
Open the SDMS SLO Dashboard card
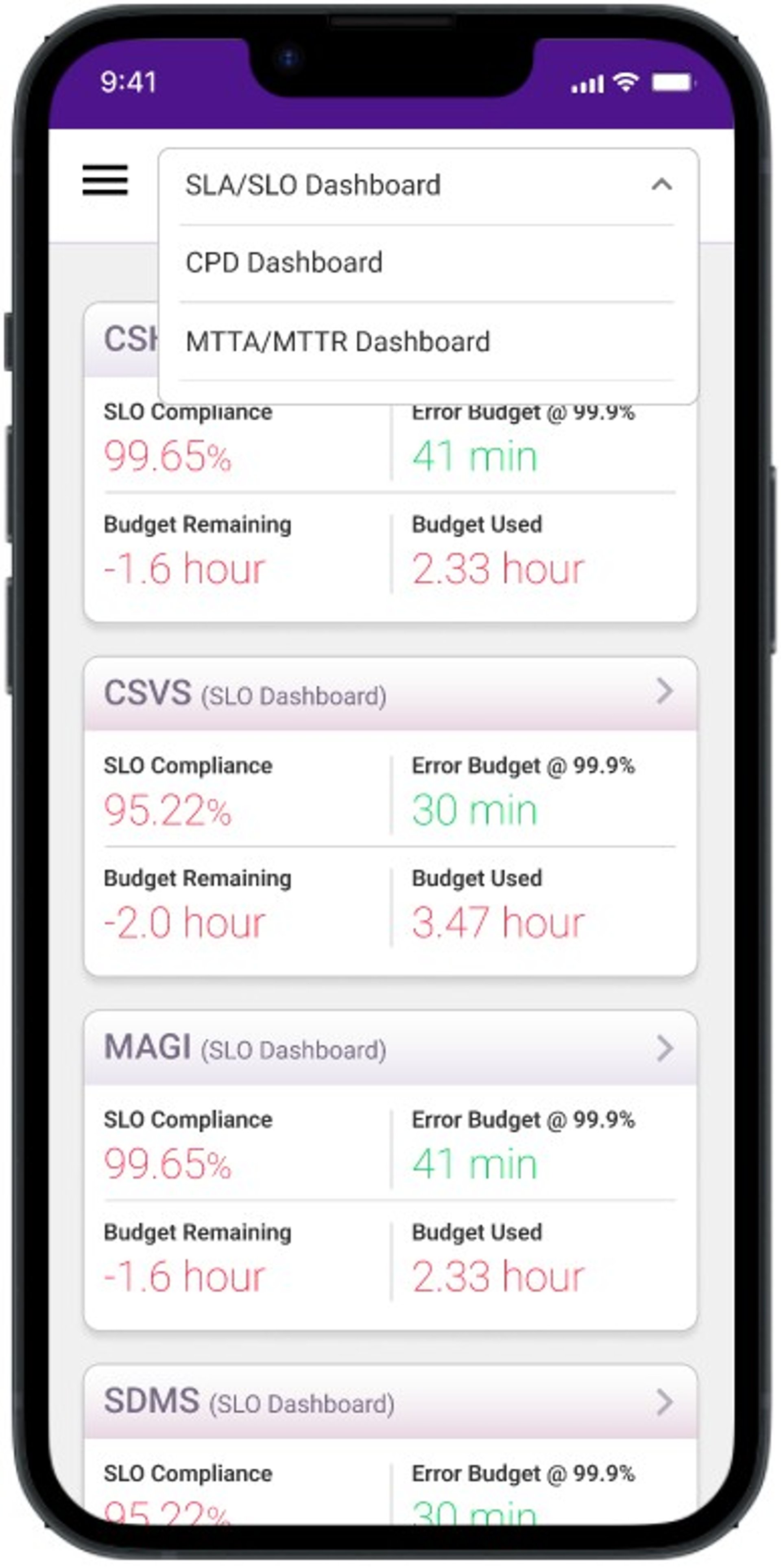390,1402
